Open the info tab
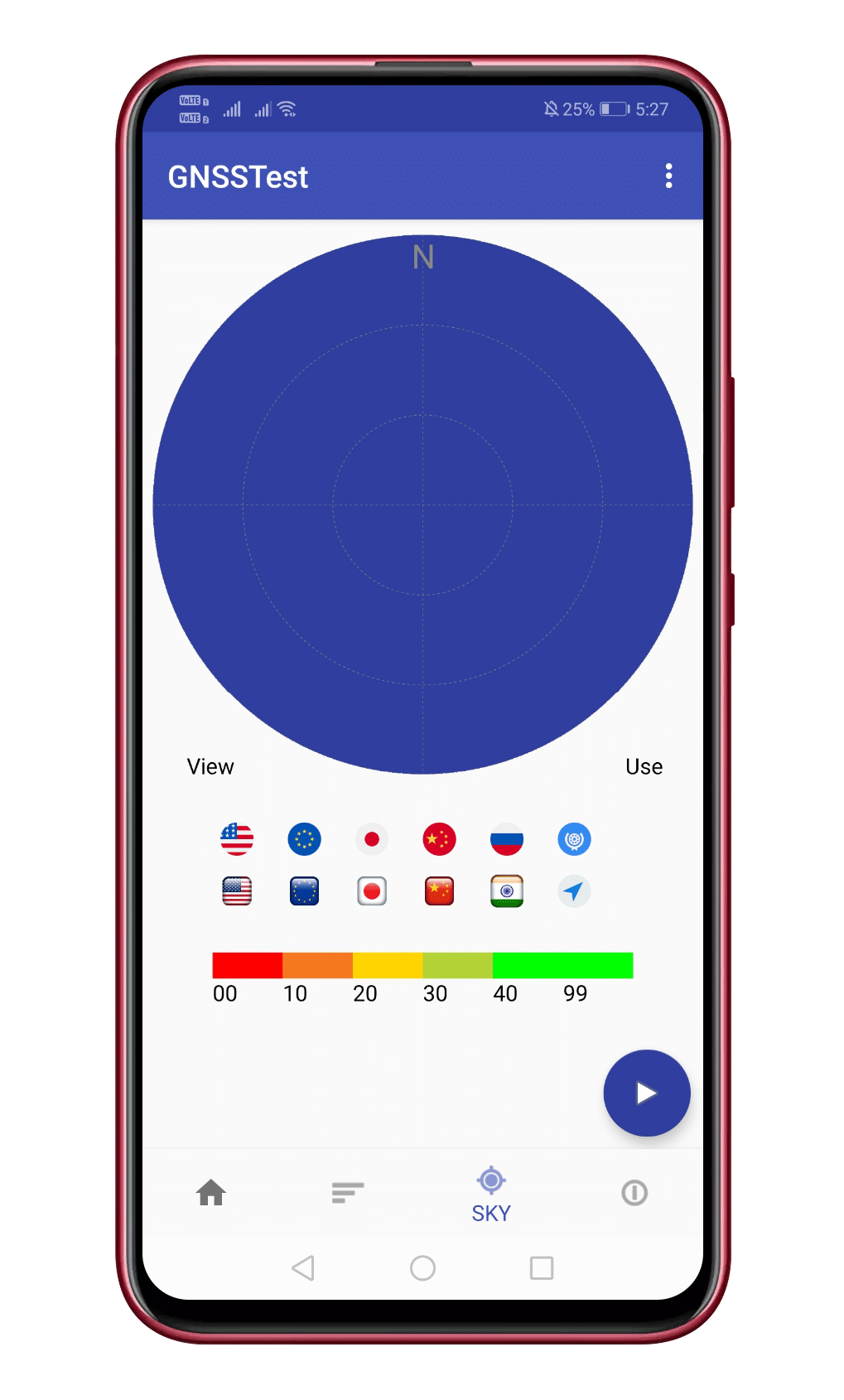The width and height of the screenshot is (844, 1400). coord(634,1193)
